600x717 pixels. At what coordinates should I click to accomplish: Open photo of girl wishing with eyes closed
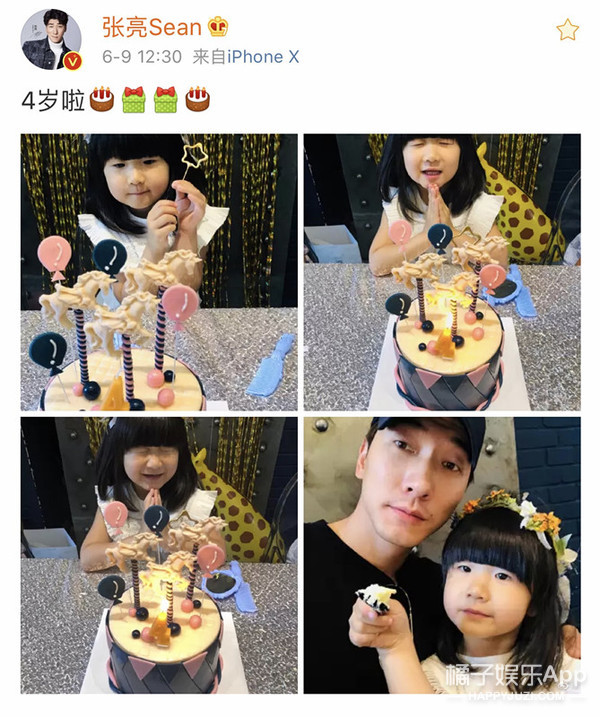(159, 555)
